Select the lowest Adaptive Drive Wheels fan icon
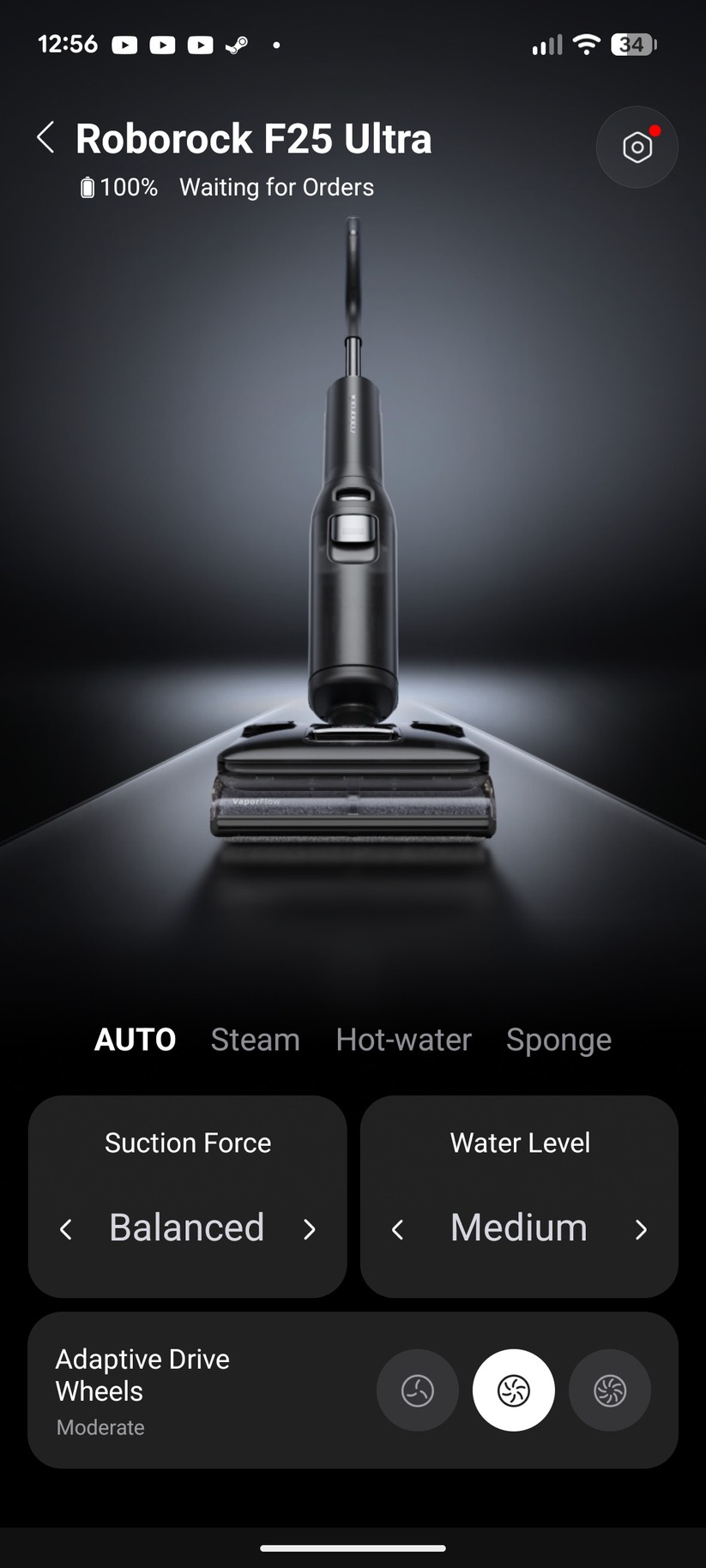The width and height of the screenshot is (706, 1568). [x=417, y=1390]
